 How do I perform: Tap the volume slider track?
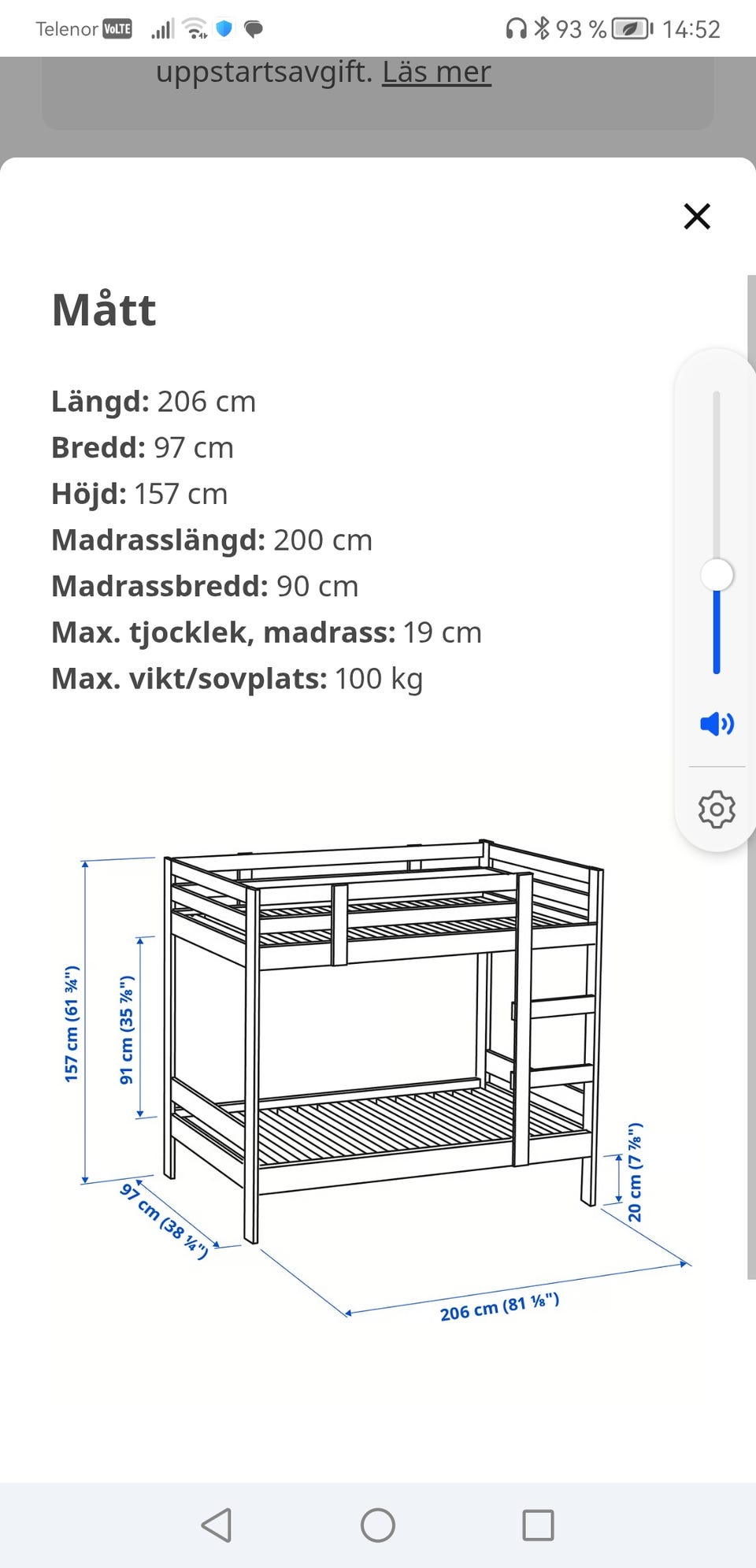point(717,532)
